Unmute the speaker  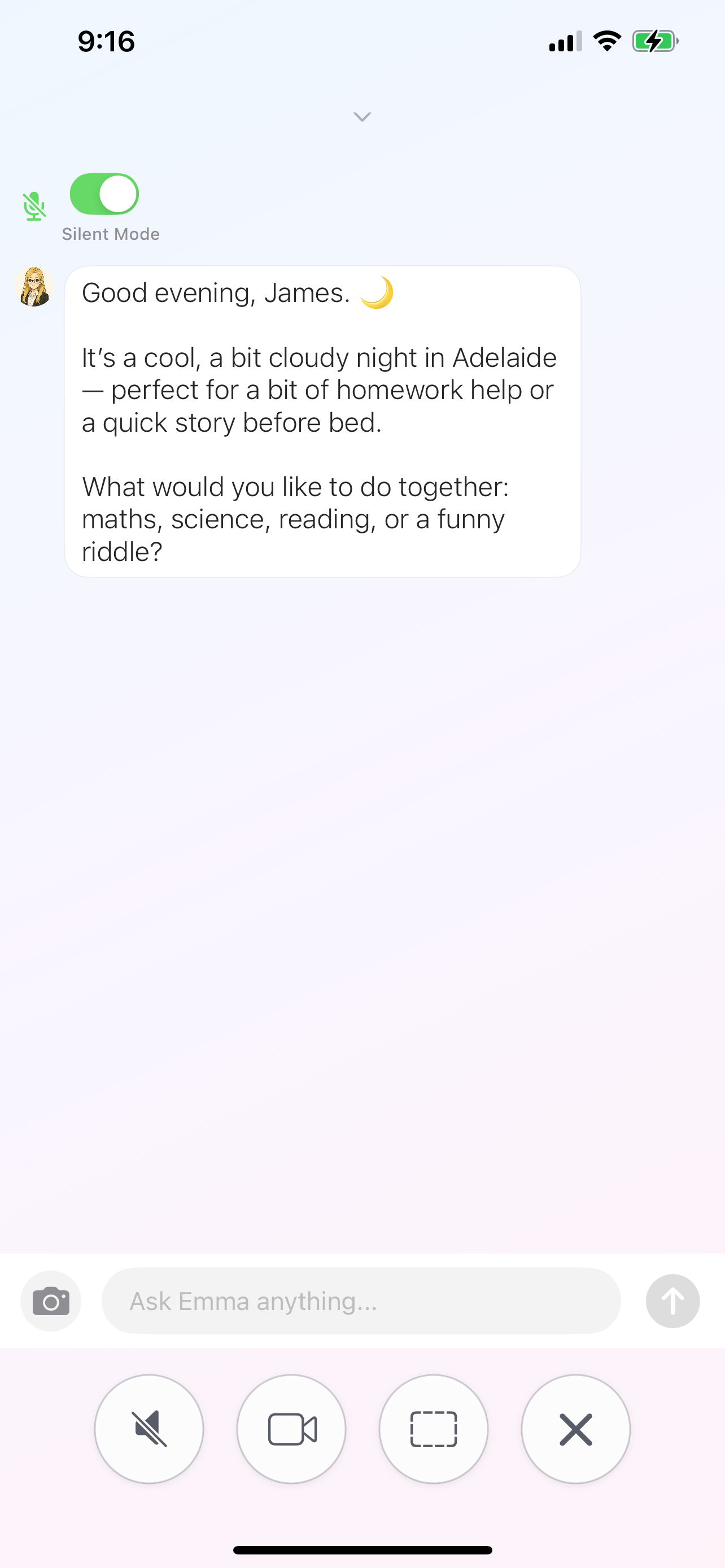[x=149, y=1429]
